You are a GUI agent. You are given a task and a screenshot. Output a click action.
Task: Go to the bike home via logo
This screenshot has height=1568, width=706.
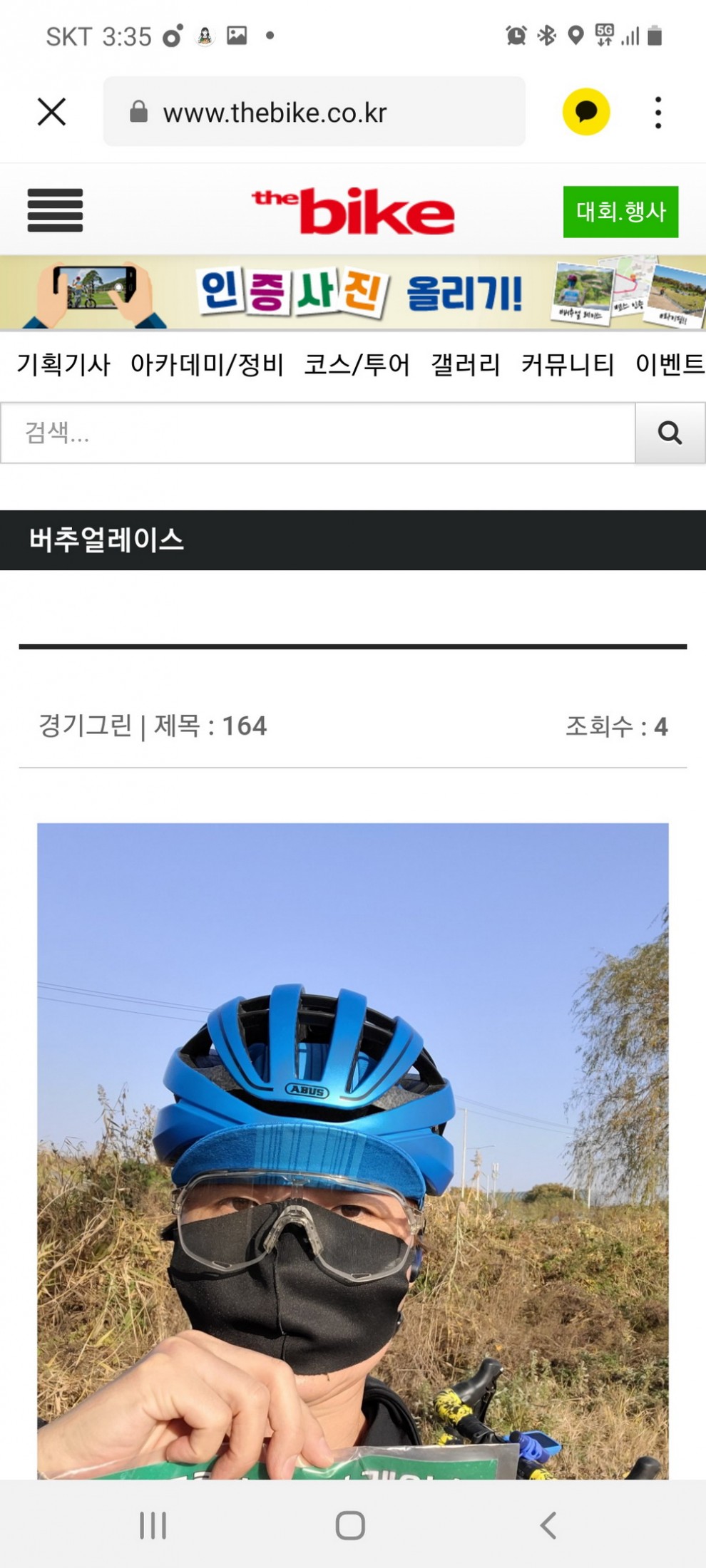(x=354, y=211)
